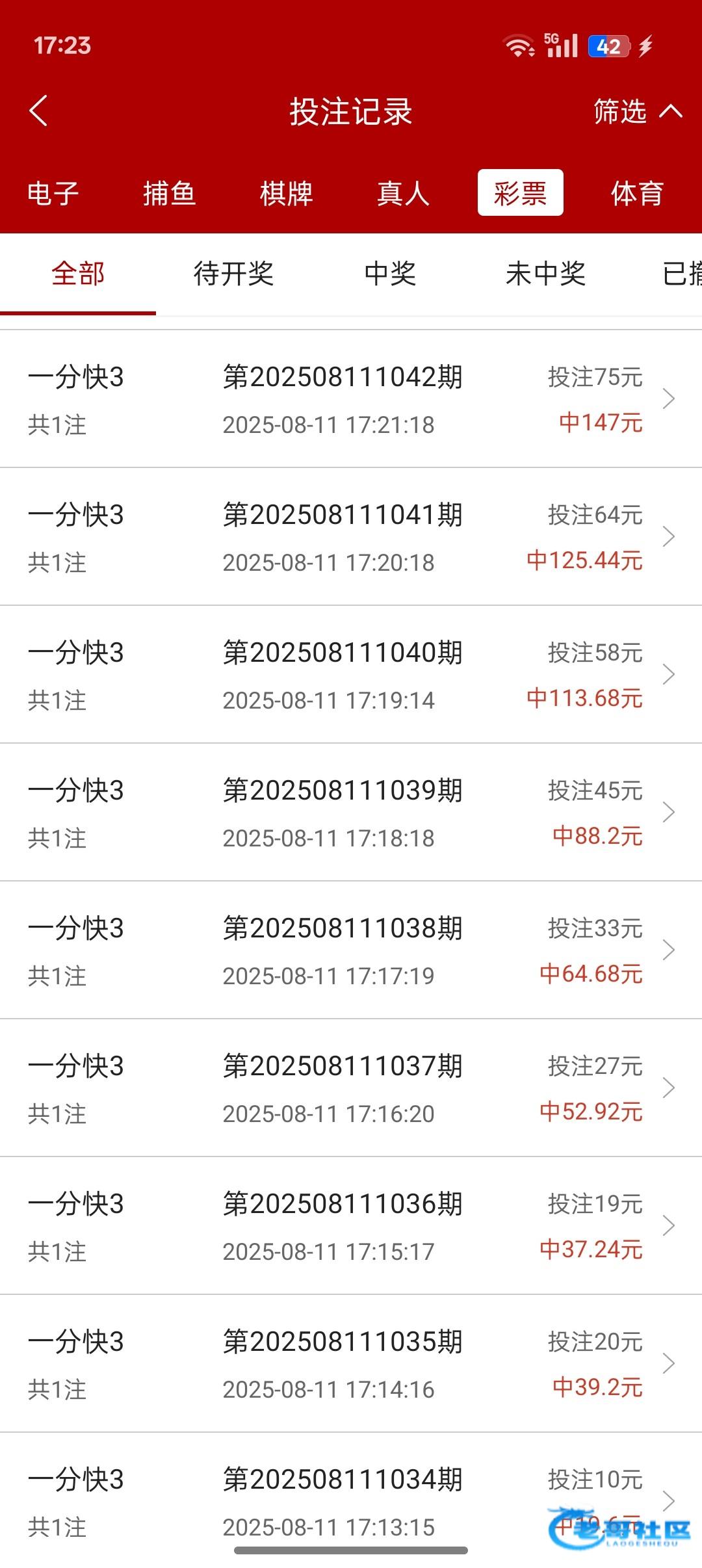
Task: Open bet record 第202508111038期
Action: point(351,950)
